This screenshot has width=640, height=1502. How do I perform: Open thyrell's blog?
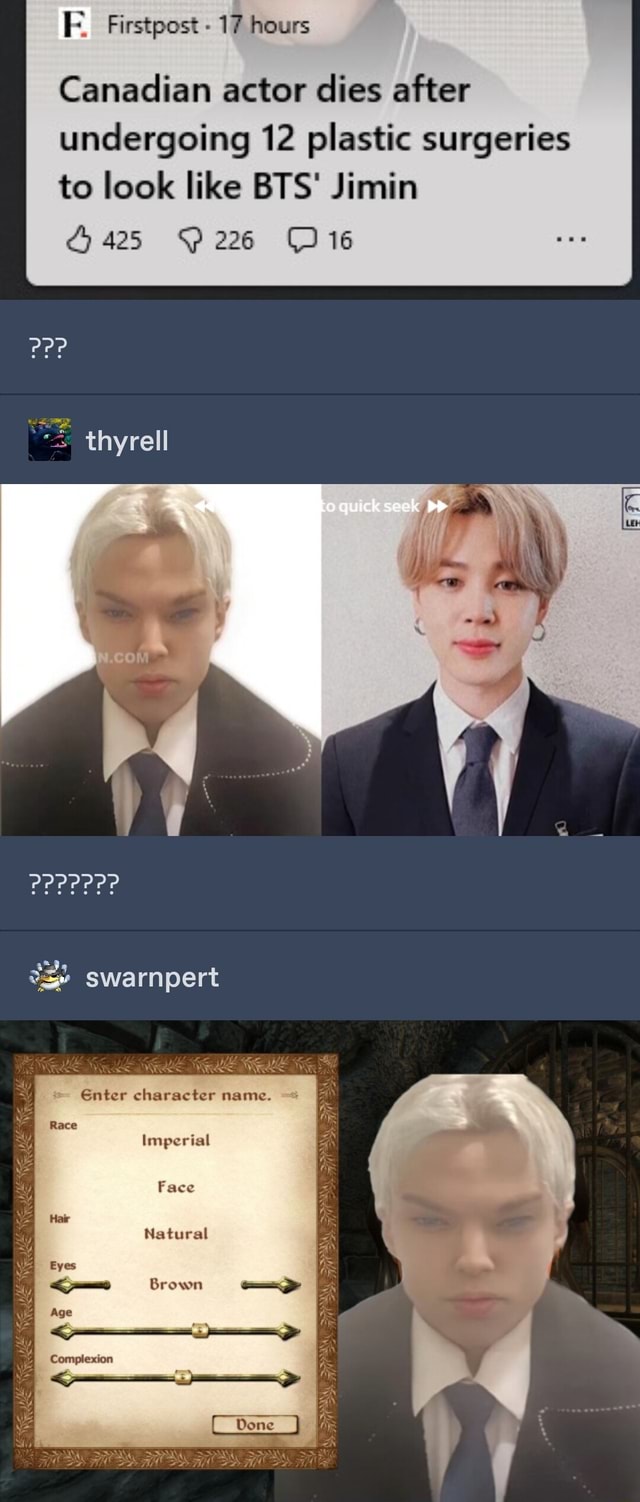[126, 441]
